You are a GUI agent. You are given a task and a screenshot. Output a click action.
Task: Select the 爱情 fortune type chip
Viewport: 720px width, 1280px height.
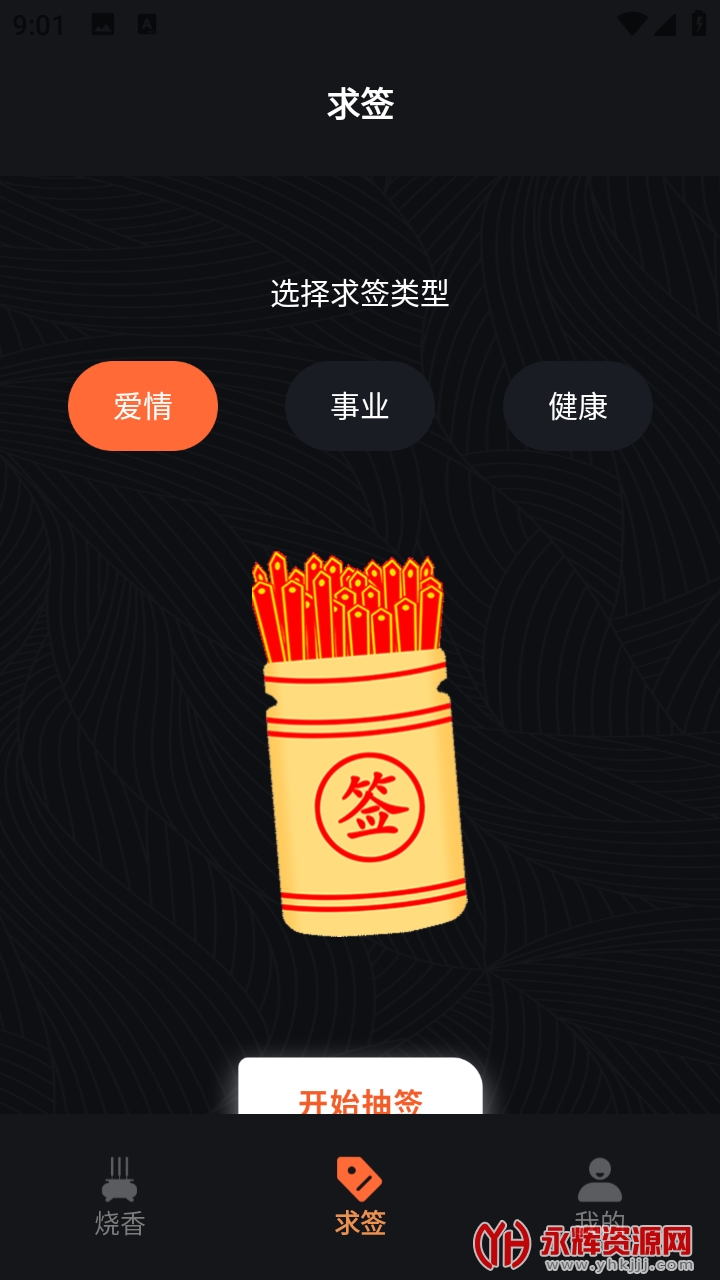[143, 406]
